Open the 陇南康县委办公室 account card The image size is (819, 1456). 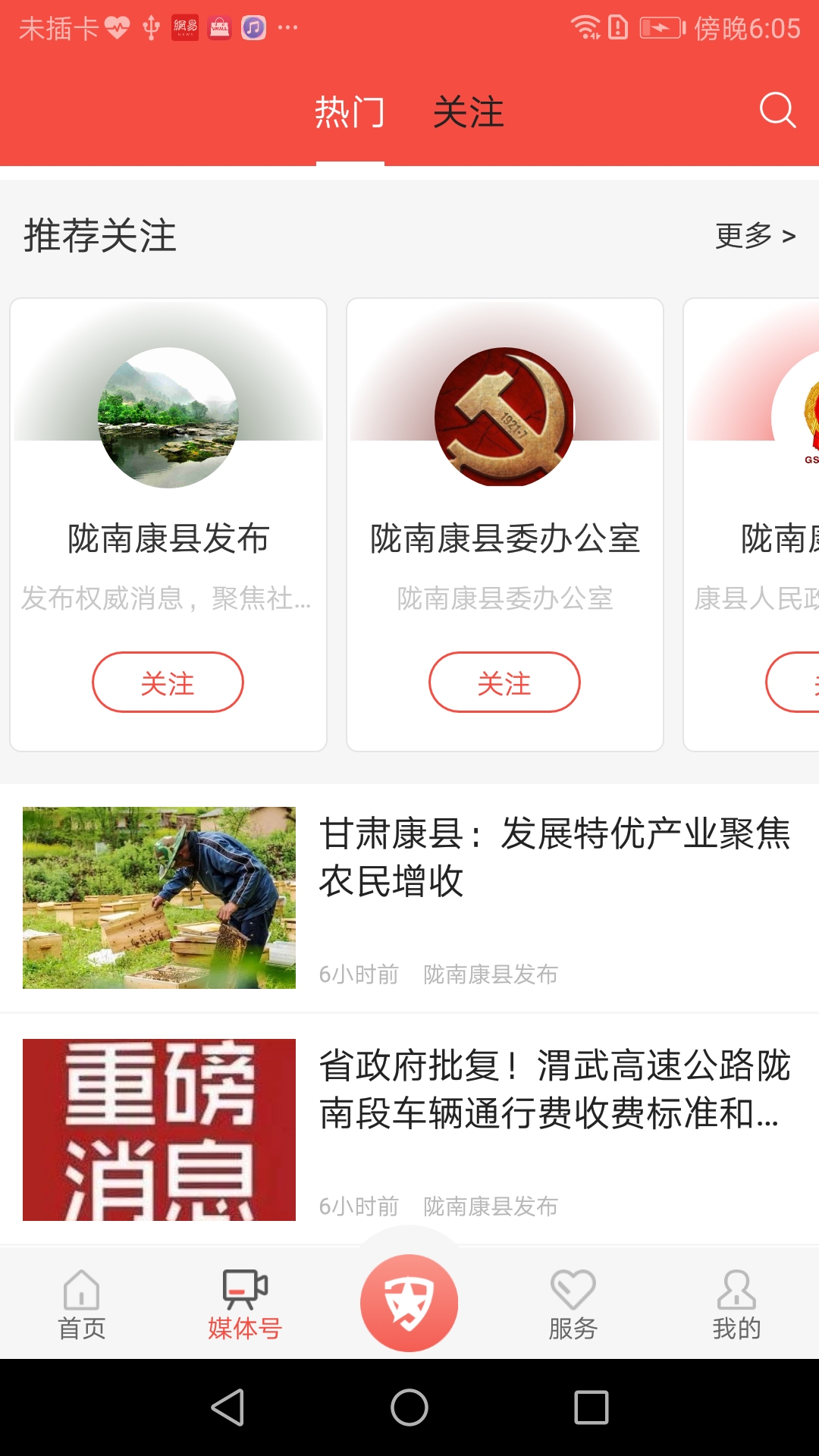(505, 525)
